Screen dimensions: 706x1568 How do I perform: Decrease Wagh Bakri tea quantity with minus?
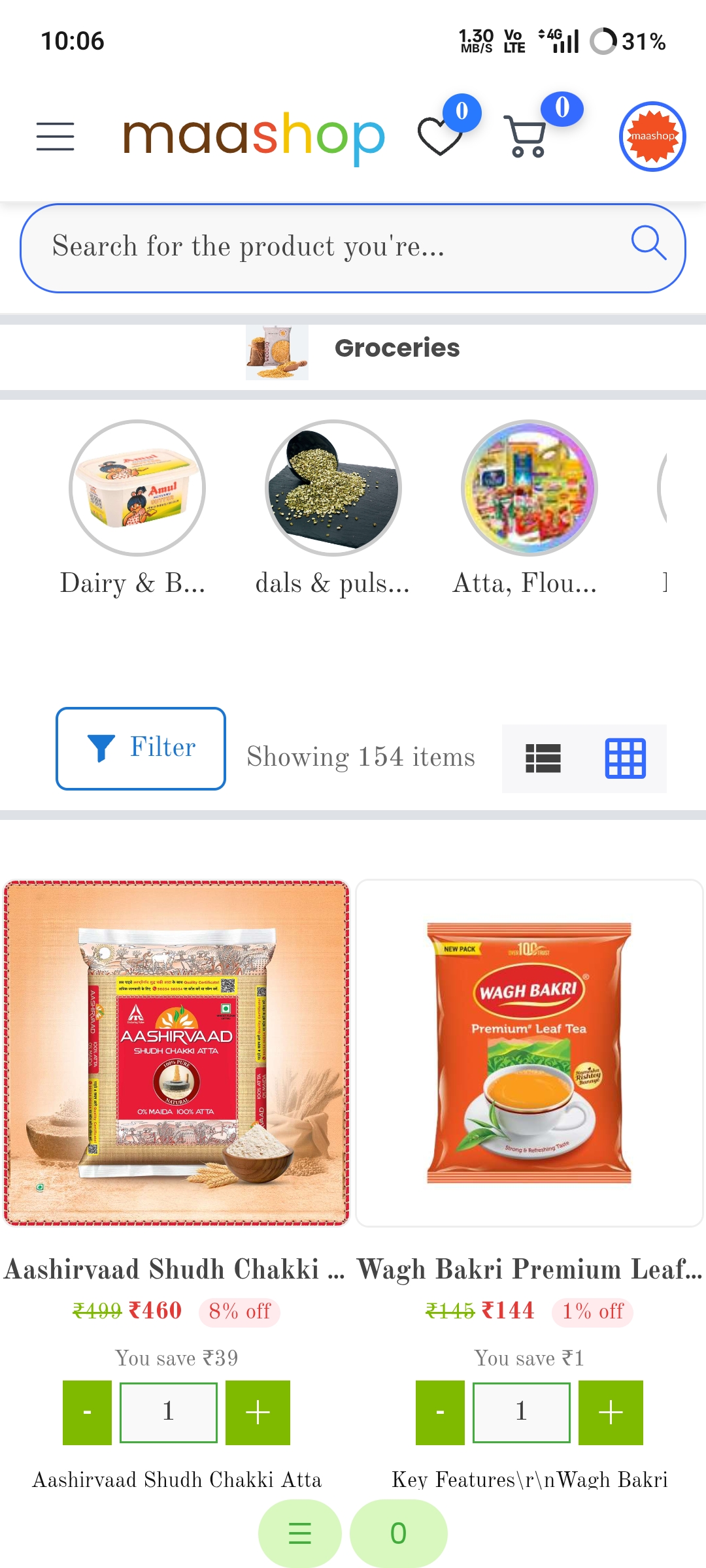[441, 1413]
